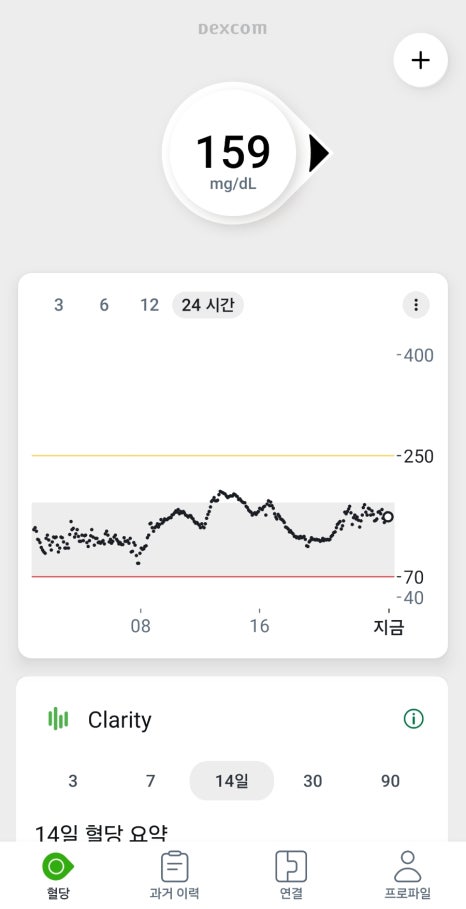Open the Clarity info icon

[x=413, y=719]
